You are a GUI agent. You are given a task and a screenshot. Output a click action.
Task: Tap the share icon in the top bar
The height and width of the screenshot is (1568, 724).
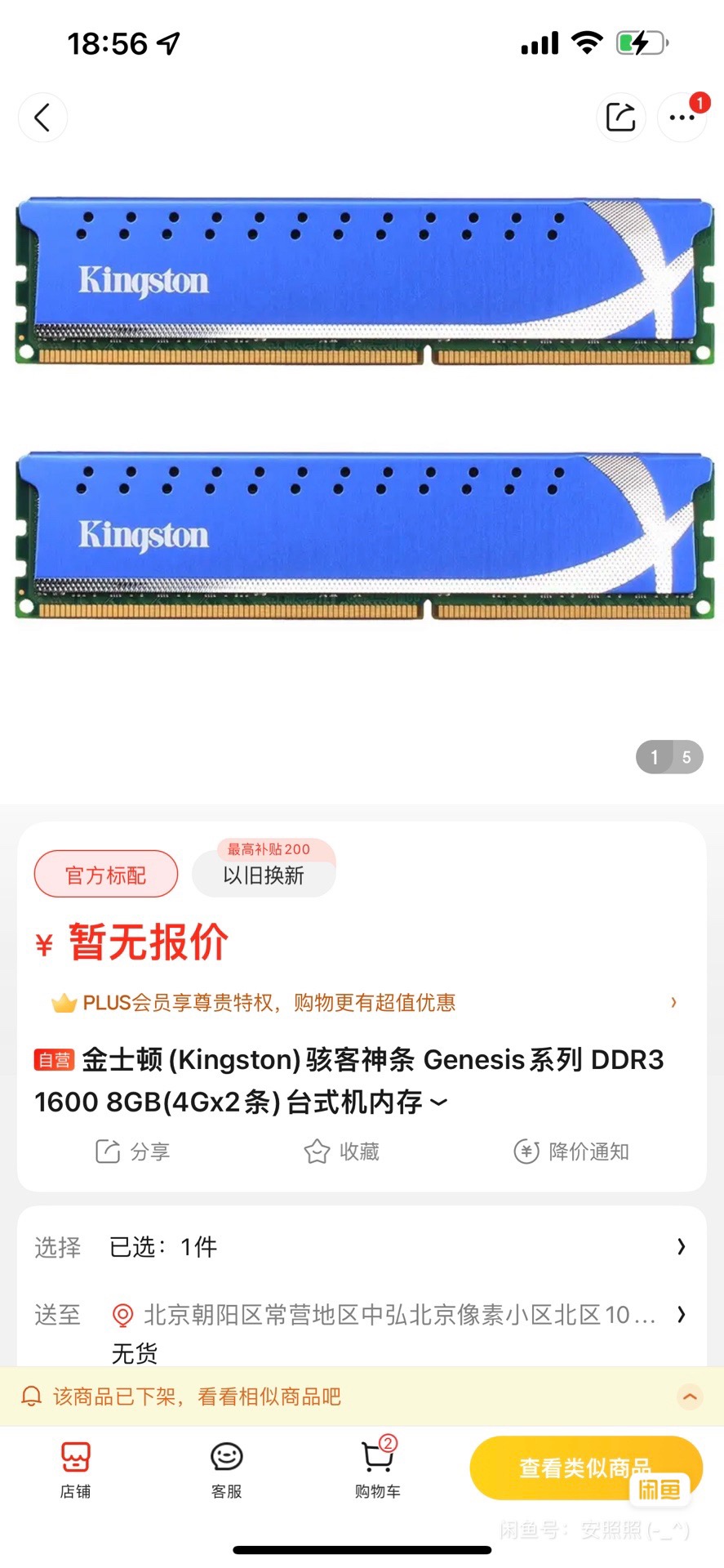pos(620,118)
